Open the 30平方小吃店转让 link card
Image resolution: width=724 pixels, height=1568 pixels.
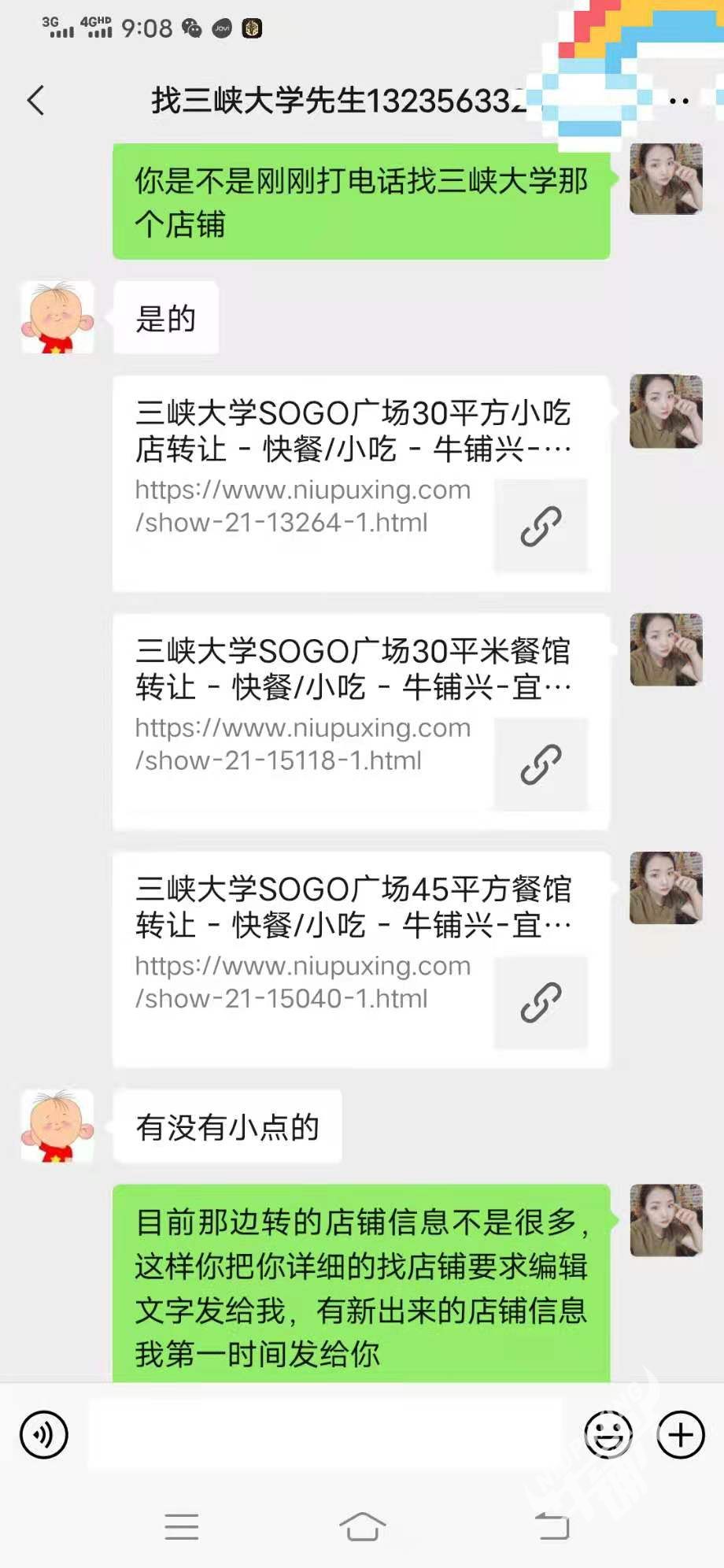(x=360, y=482)
